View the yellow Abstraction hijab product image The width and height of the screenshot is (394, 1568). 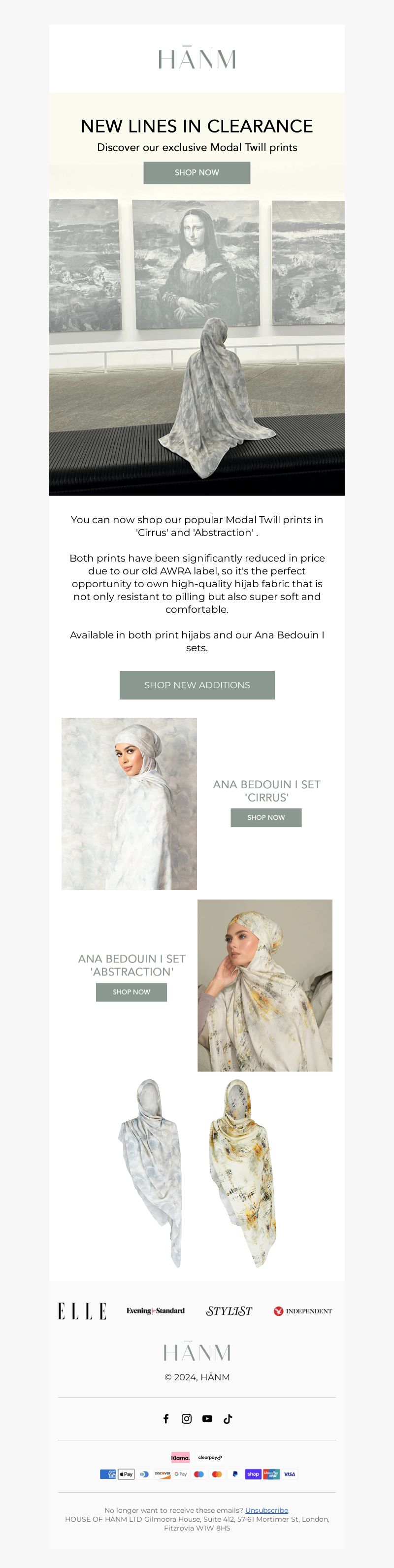242,1172
